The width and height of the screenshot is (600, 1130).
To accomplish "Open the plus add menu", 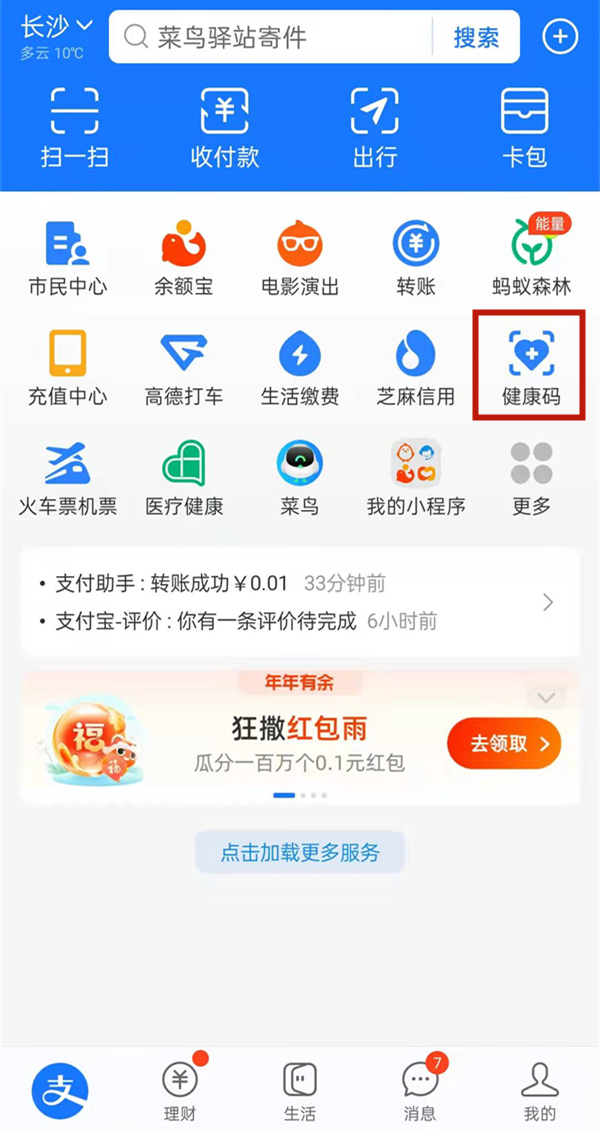I will click(x=559, y=37).
